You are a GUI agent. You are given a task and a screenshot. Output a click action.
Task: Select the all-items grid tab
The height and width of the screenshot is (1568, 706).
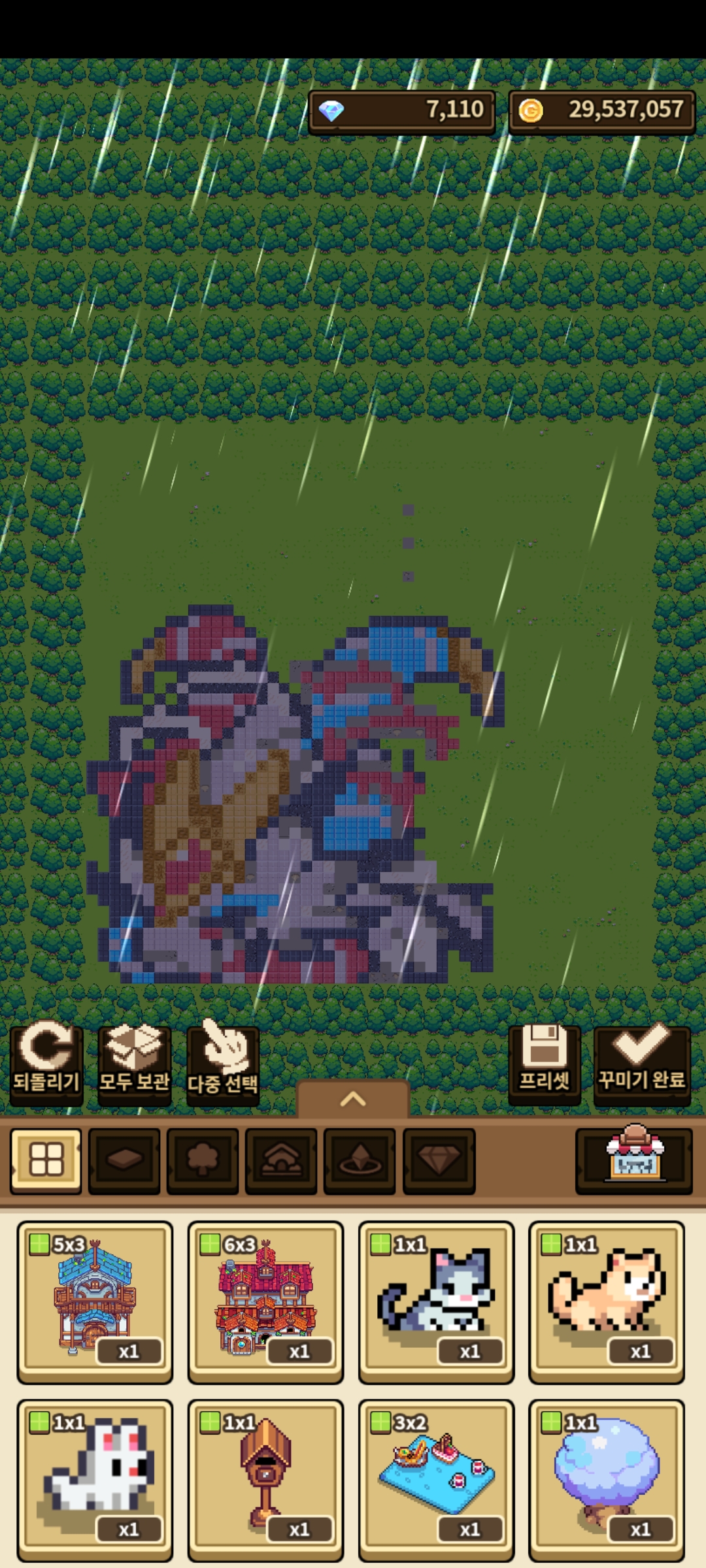(46, 1160)
